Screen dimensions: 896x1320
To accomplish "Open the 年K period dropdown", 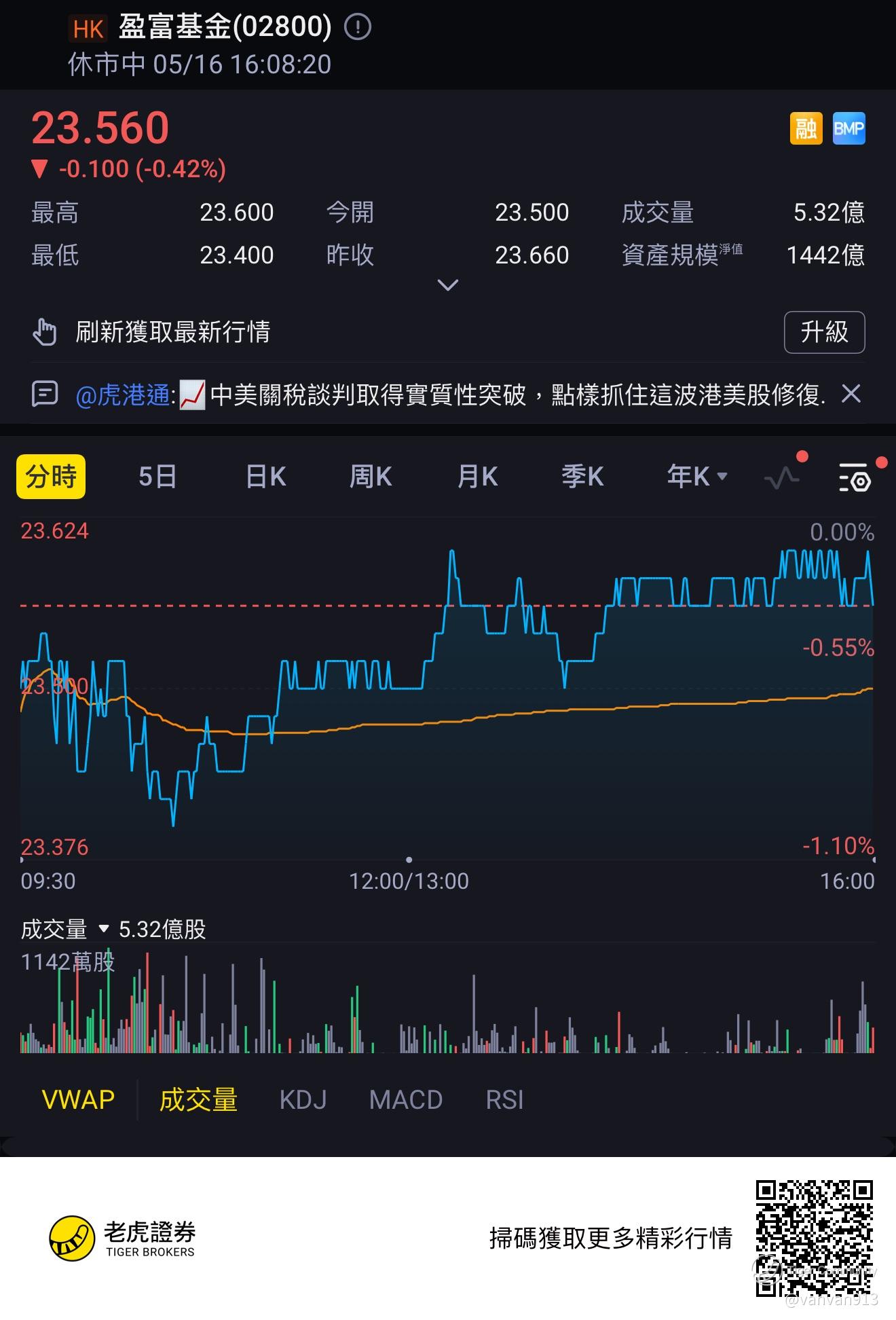I will click(x=697, y=477).
